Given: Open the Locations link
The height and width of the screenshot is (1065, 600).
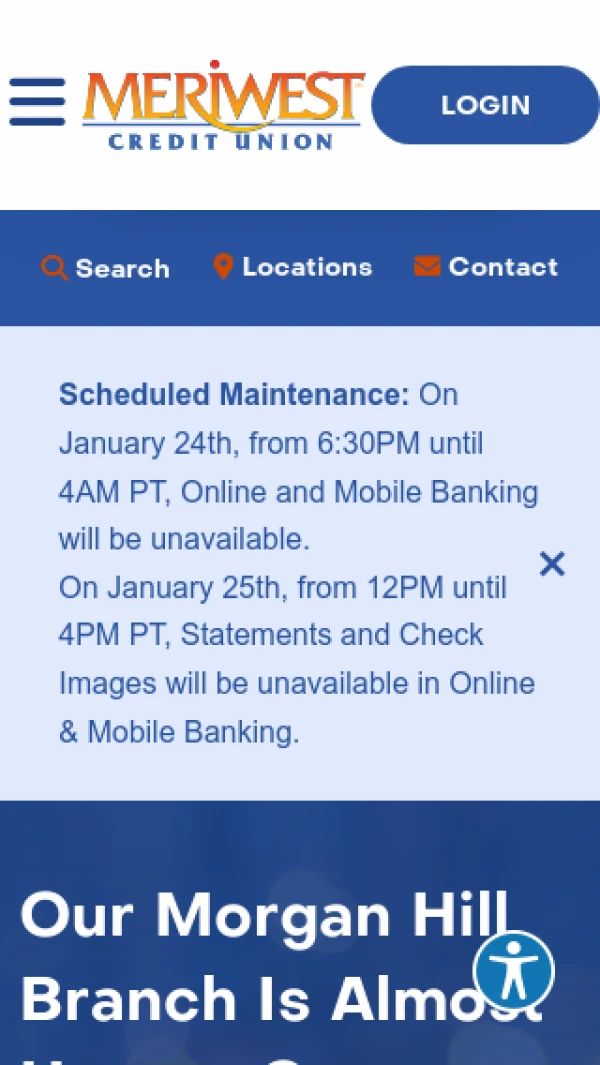Looking at the screenshot, I should tap(293, 267).
